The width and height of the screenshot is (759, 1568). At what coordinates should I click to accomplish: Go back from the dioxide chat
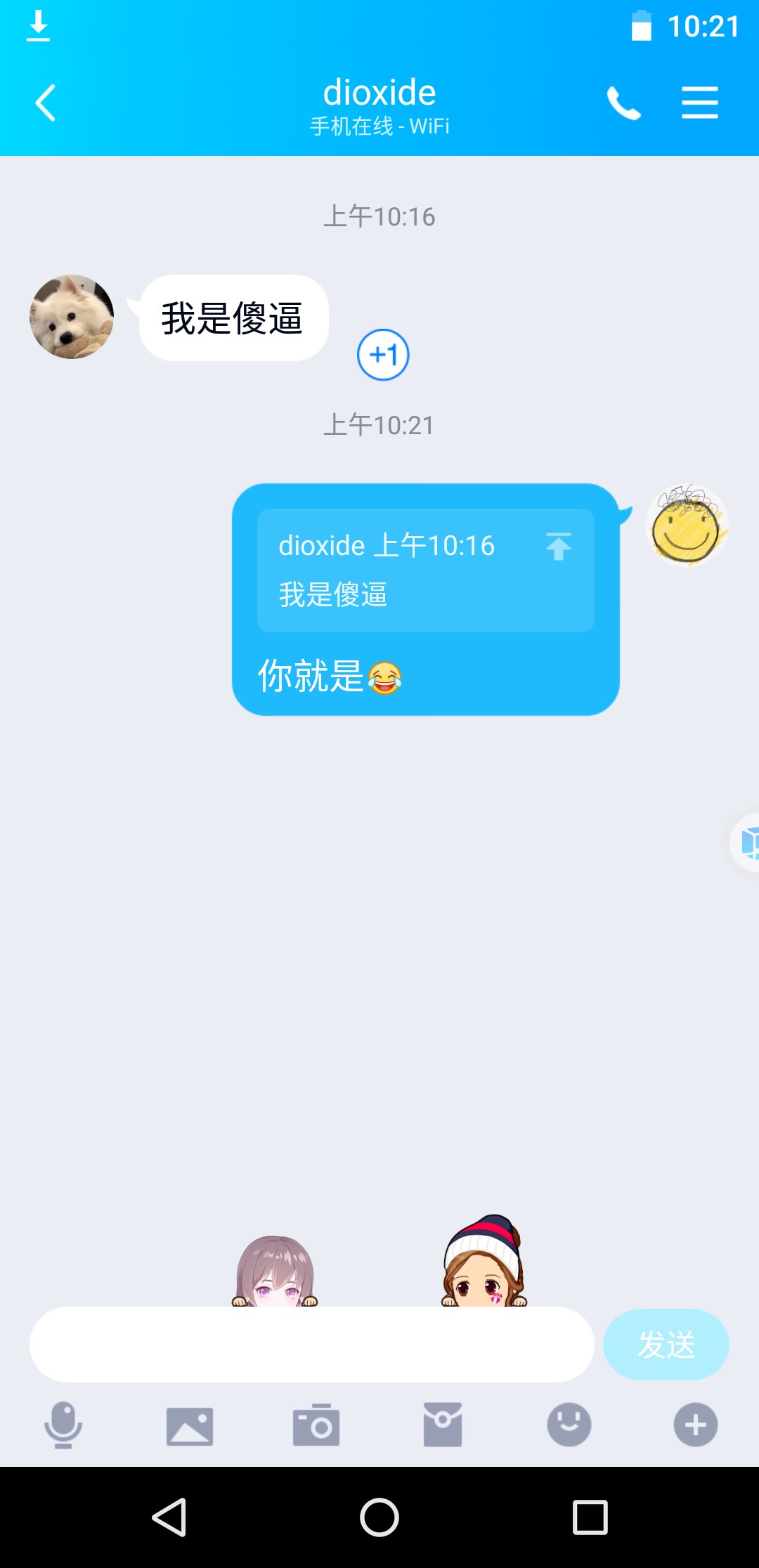coord(46,103)
